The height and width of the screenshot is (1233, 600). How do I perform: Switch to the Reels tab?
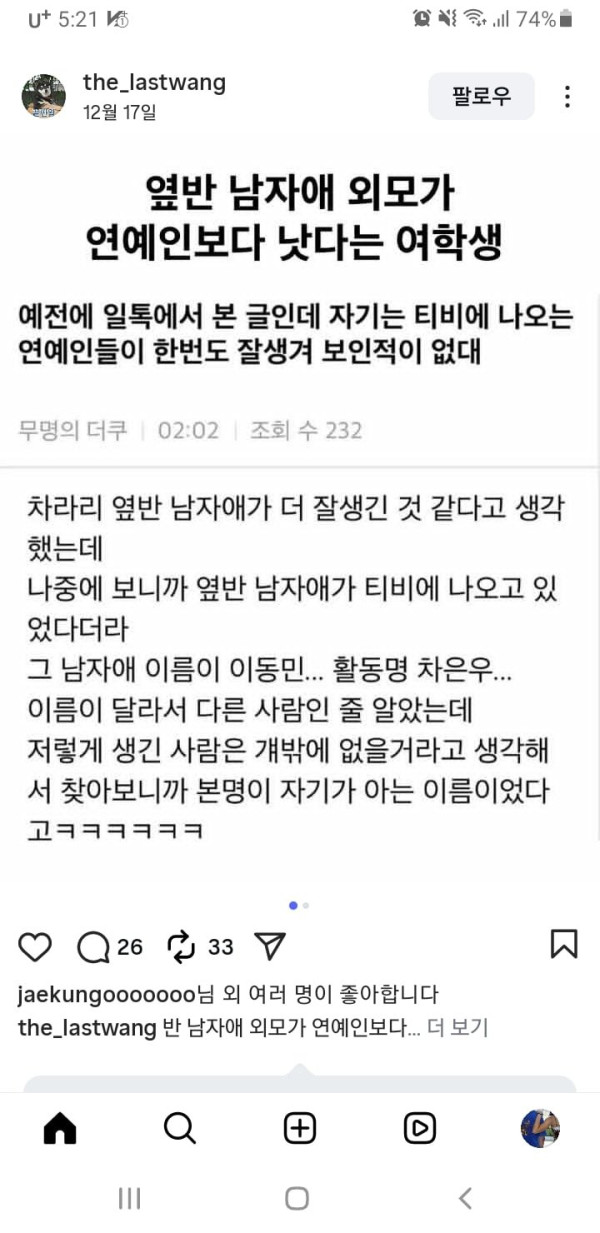pyautogui.click(x=419, y=1128)
